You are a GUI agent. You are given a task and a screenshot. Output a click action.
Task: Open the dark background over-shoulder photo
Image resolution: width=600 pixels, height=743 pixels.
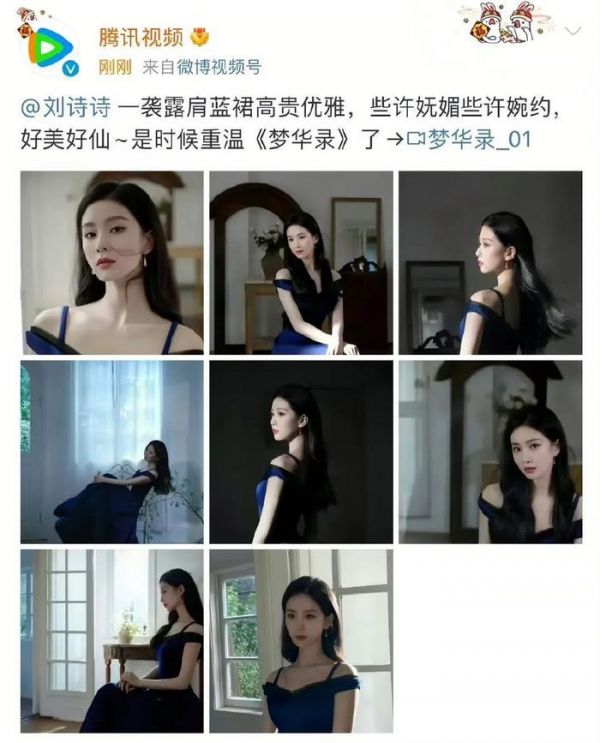tap(298, 451)
